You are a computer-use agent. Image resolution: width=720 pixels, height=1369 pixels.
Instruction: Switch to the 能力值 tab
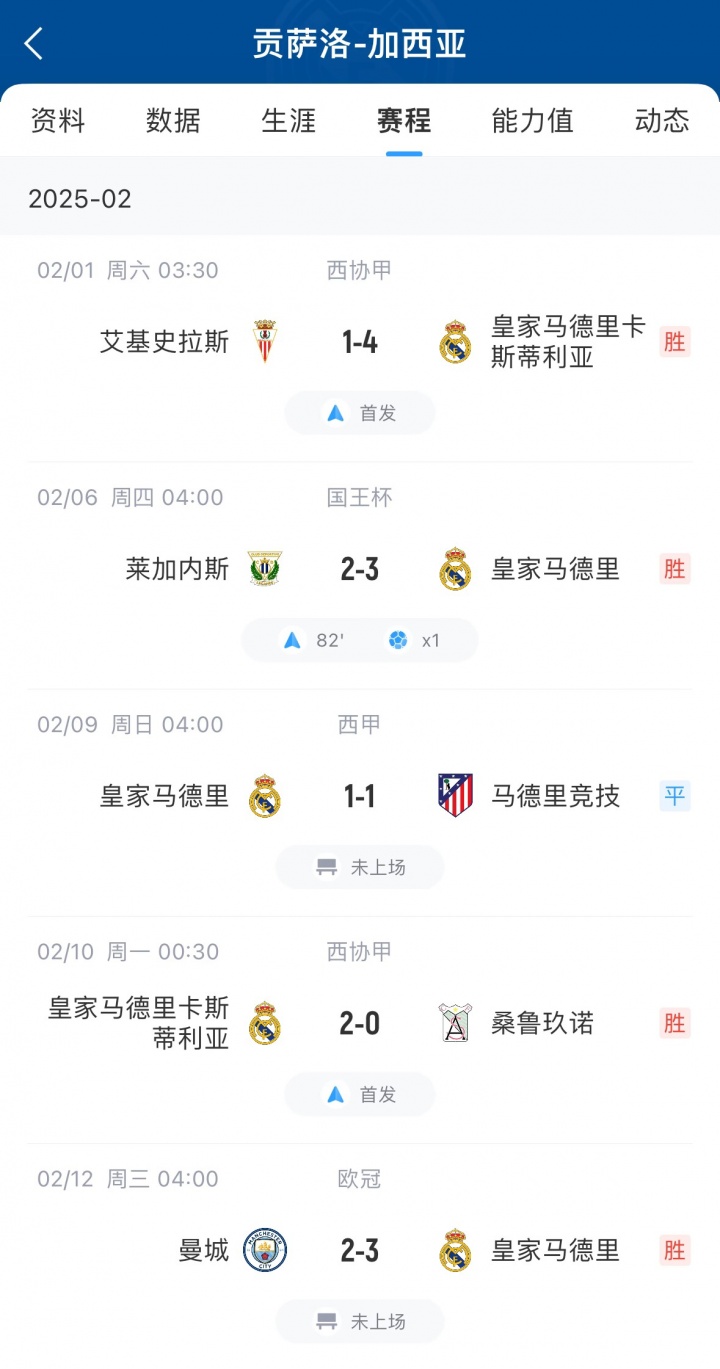532,121
